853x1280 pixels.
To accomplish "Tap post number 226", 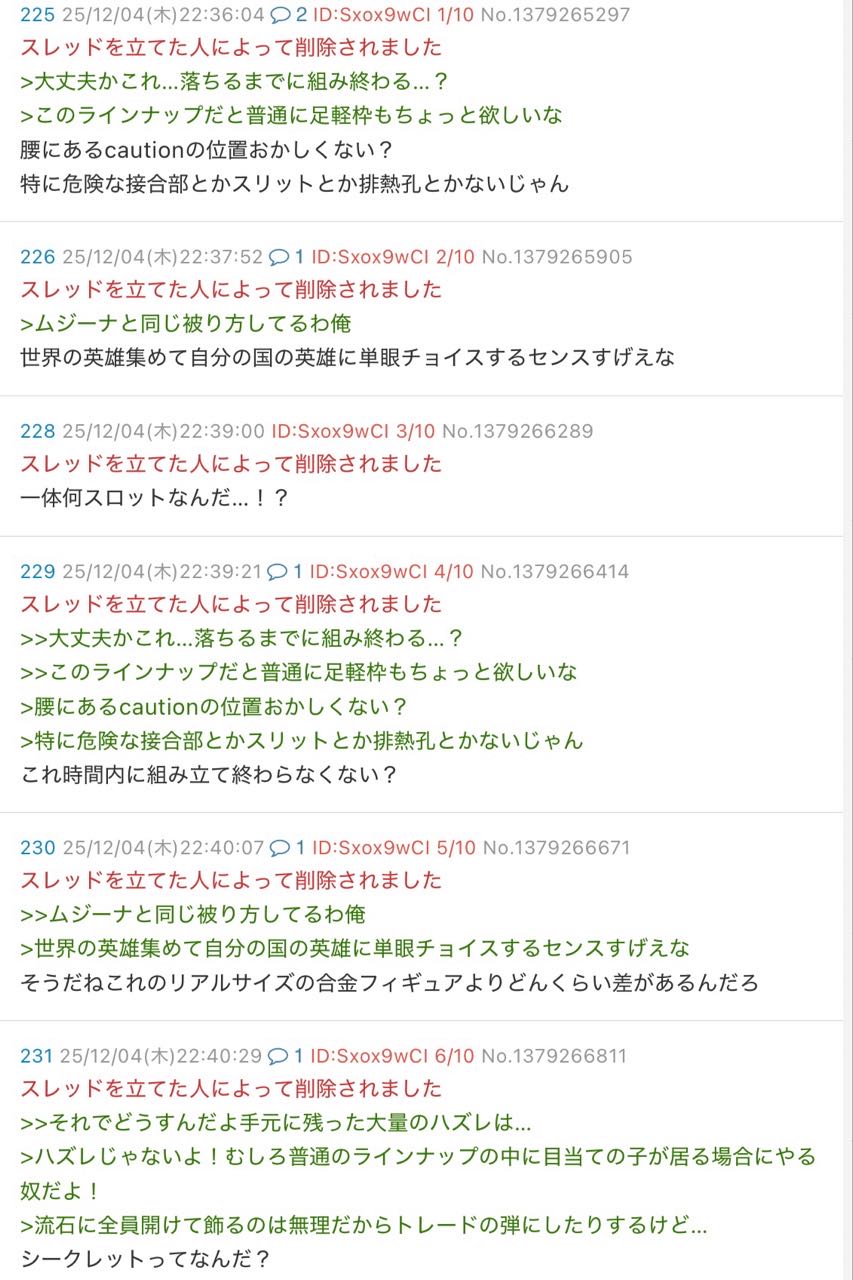I will point(37,257).
